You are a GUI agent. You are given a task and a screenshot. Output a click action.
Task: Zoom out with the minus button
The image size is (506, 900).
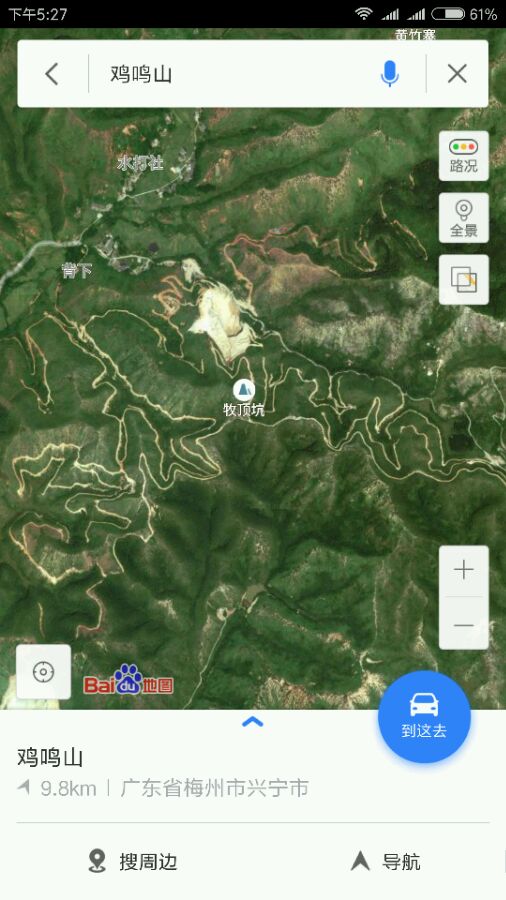[464, 624]
